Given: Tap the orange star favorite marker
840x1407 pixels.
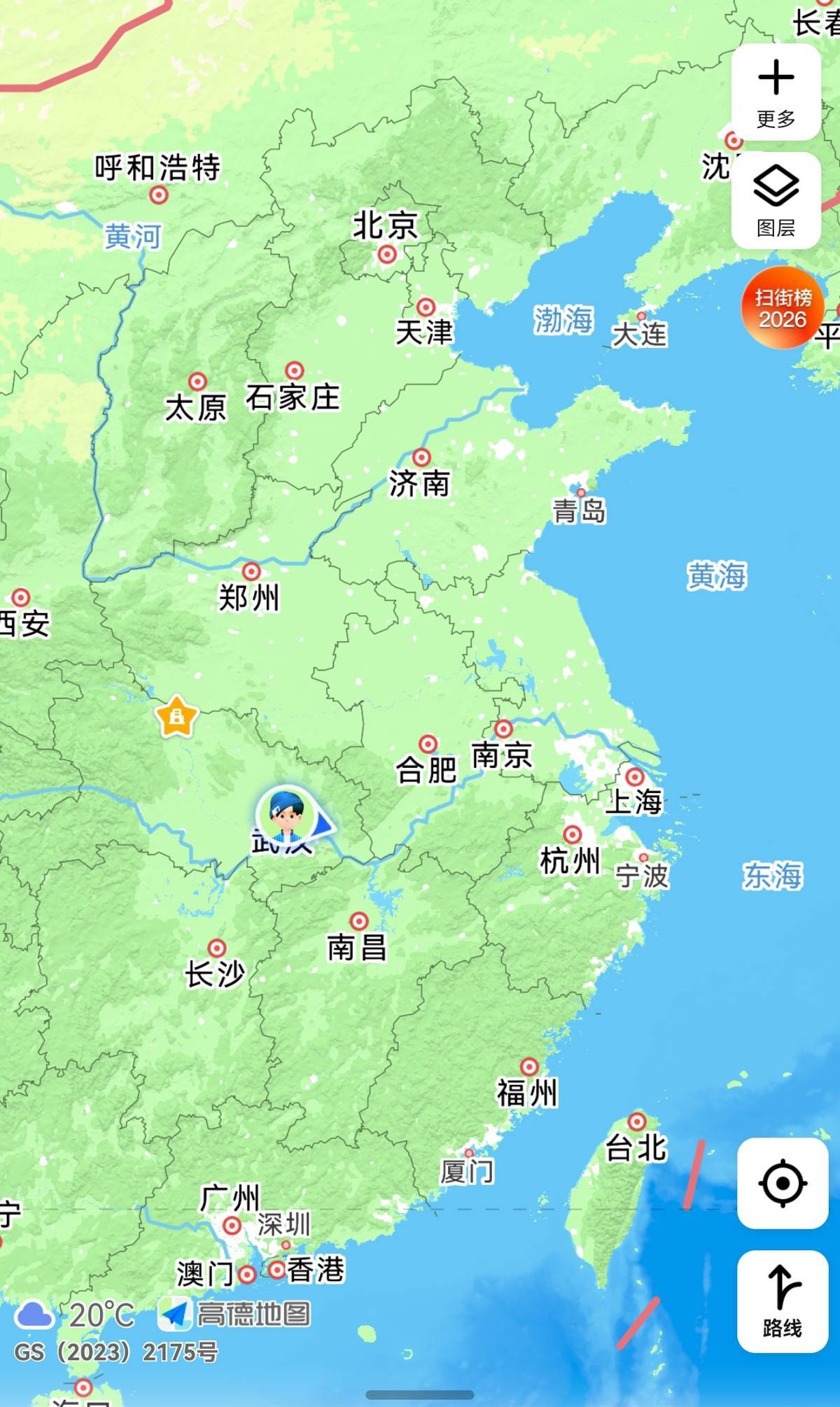Looking at the screenshot, I should [x=176, y=716].
